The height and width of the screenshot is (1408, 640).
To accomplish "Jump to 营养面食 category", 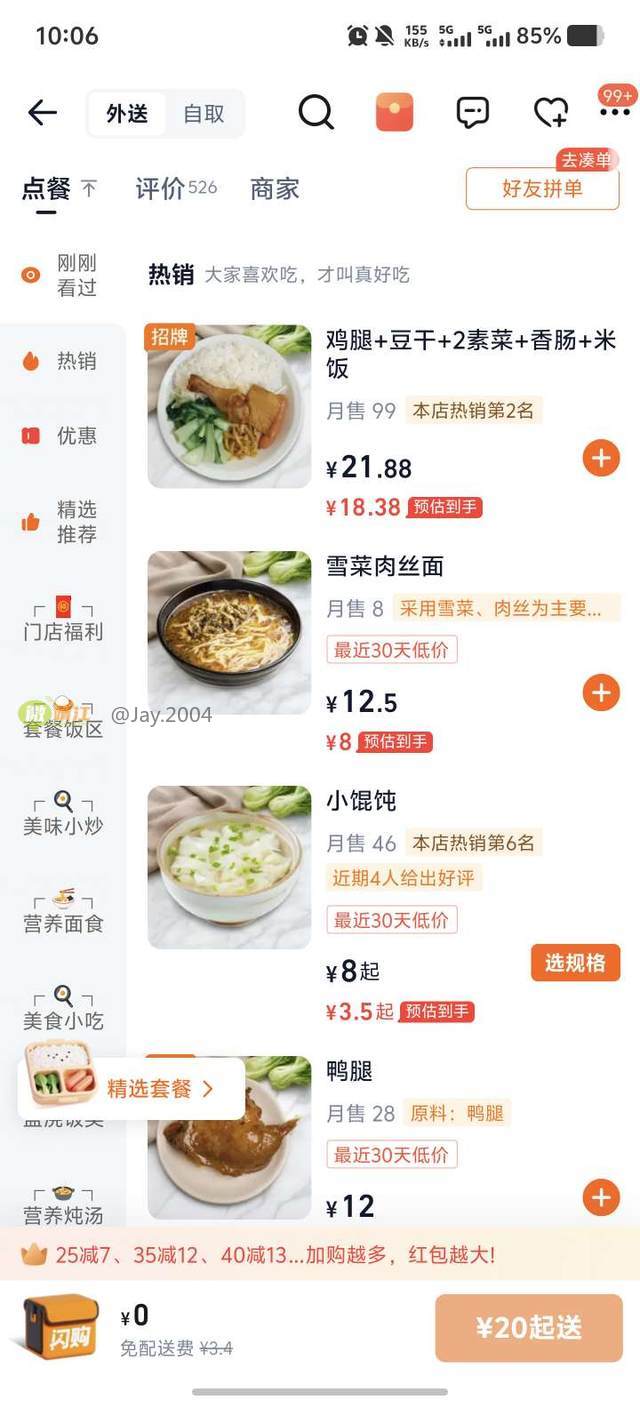I will point(63,912).
